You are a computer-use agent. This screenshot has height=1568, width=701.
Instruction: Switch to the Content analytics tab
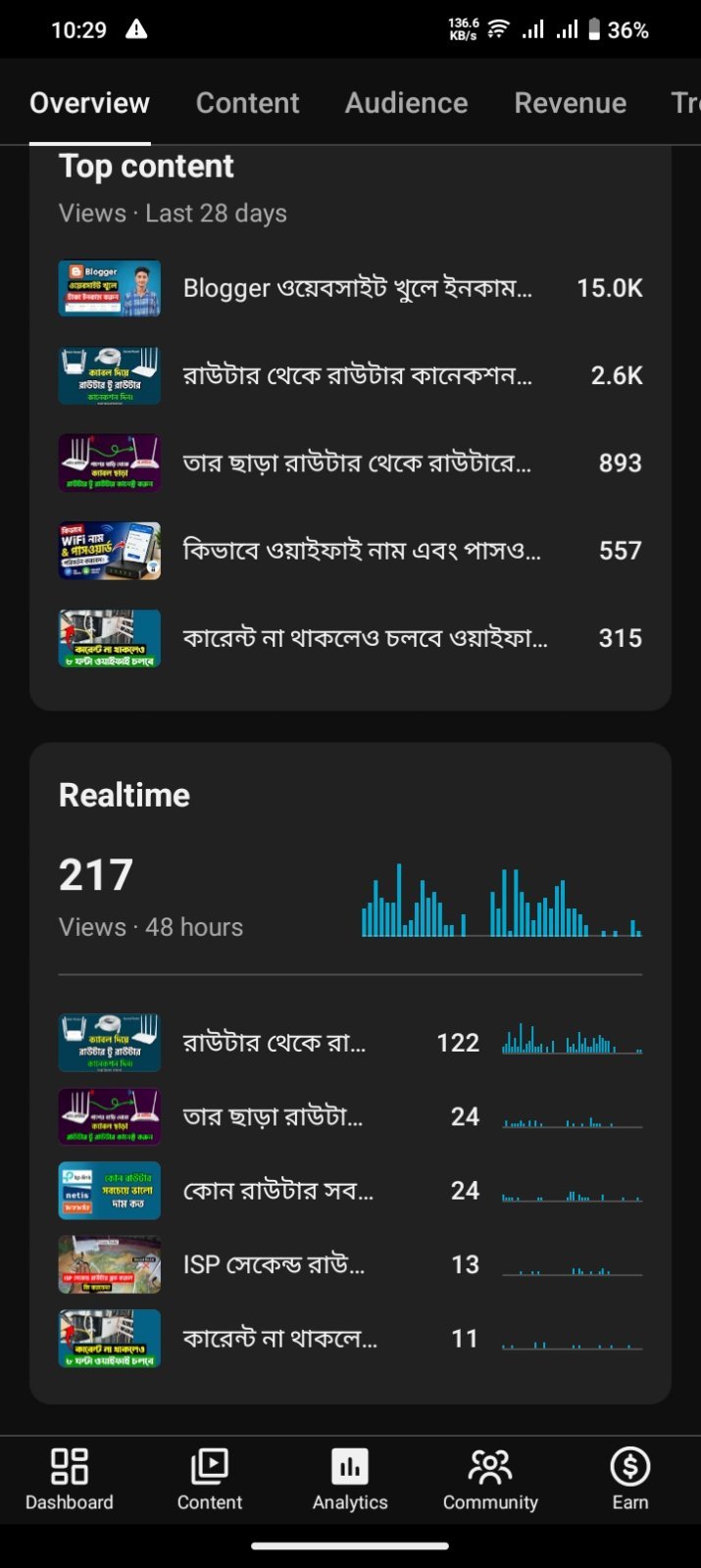(247, 103)
